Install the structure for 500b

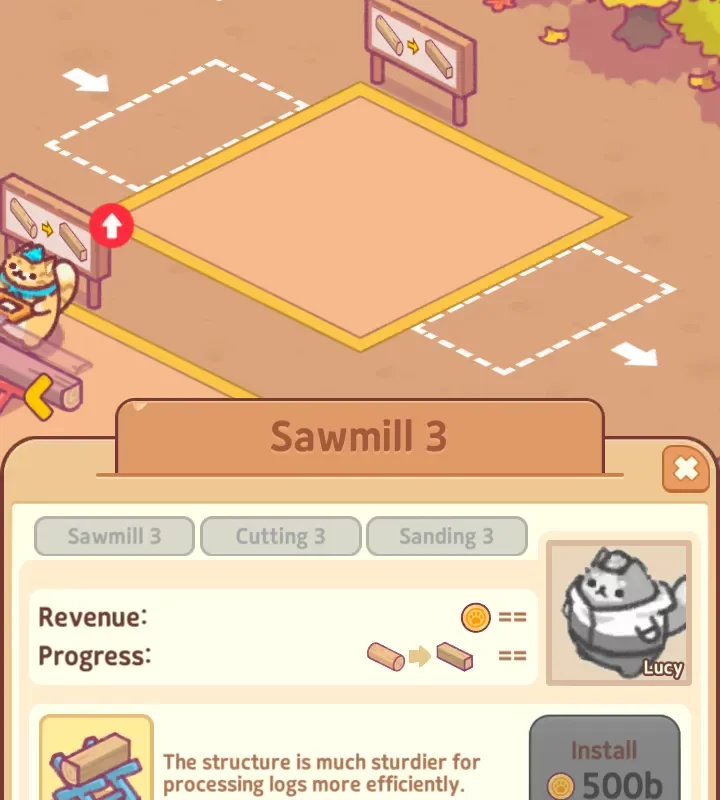604,765
